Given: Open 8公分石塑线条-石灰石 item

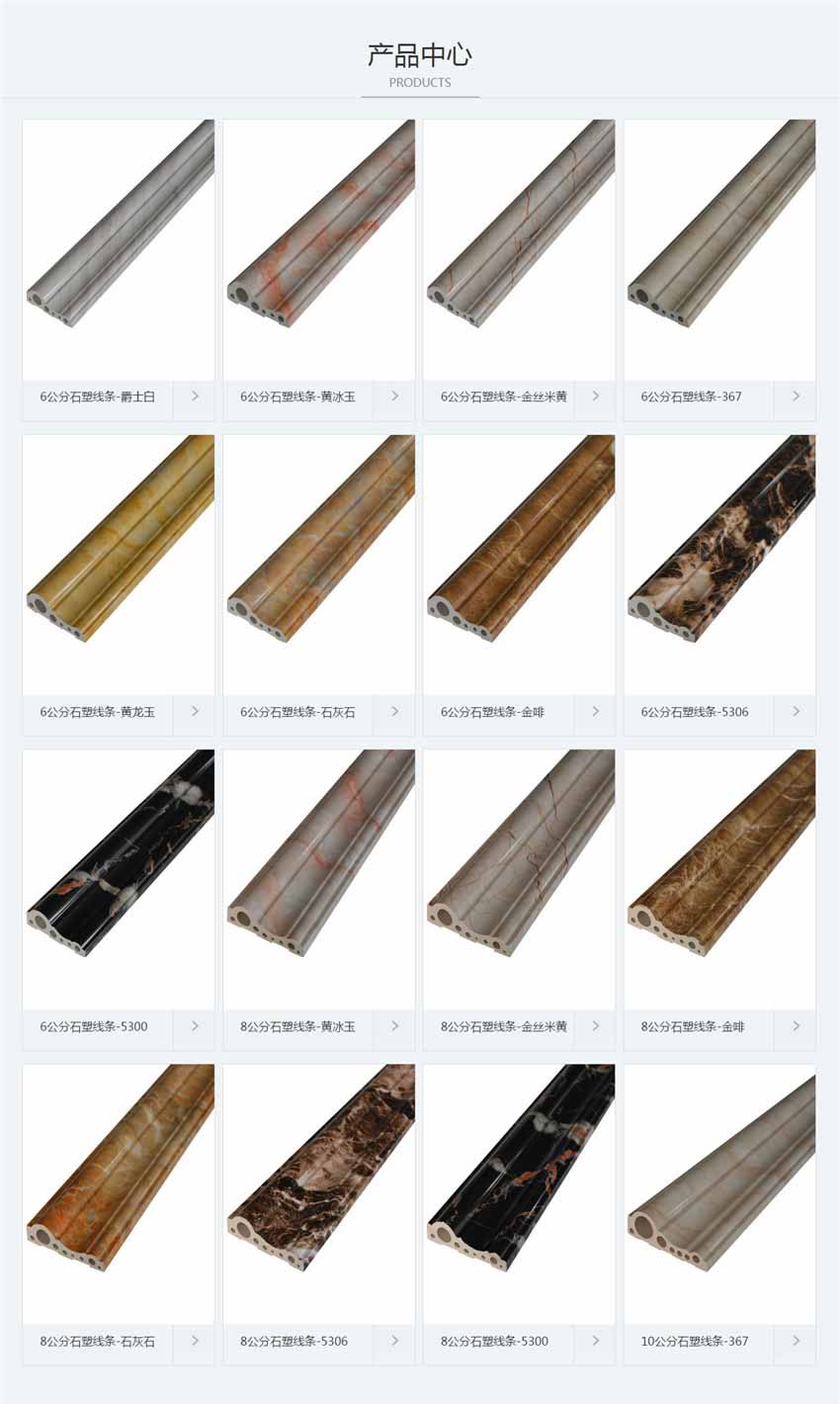Looking at the screenshot, I should [119, 1194].
